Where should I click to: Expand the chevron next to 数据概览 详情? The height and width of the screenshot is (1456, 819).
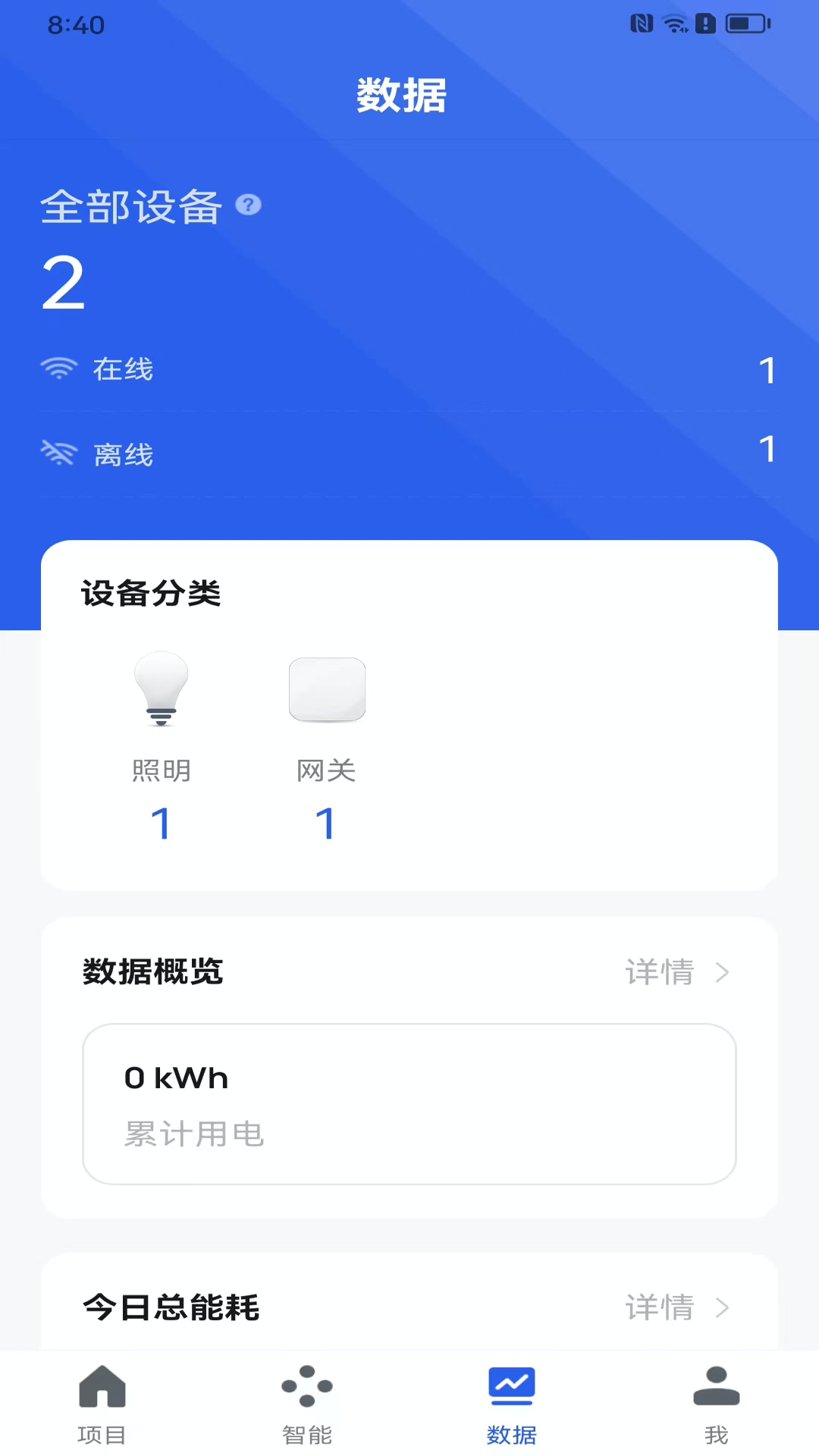point(723,972)
